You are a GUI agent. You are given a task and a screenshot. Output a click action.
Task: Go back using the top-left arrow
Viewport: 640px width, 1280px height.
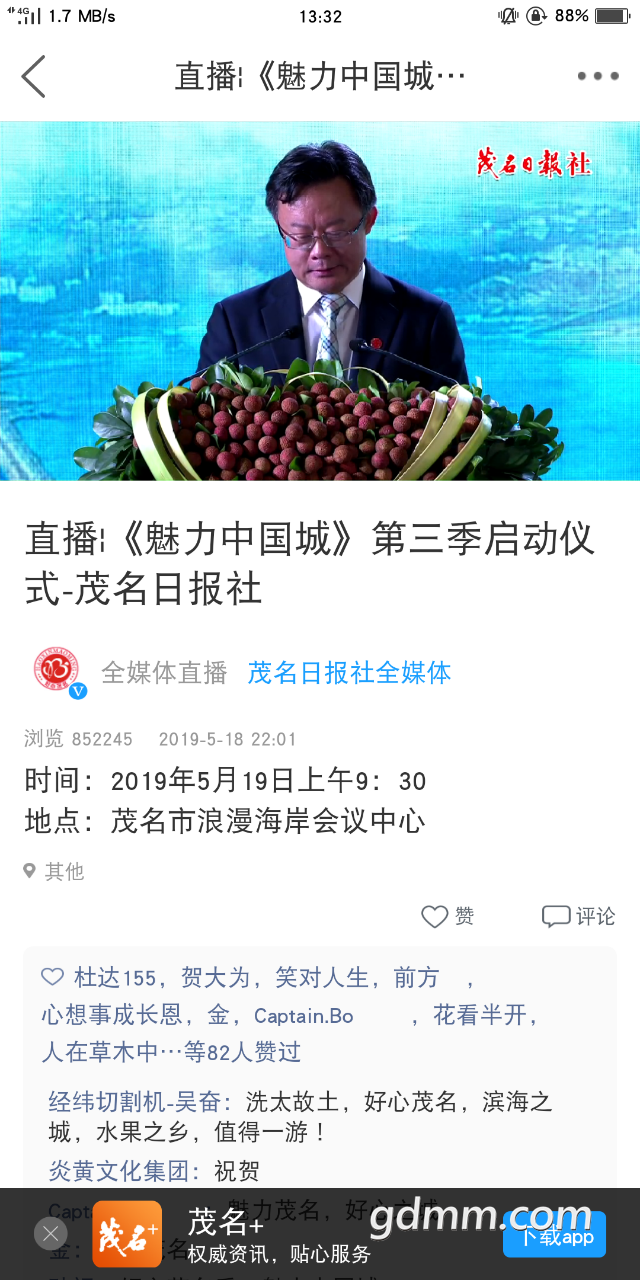[34, 76]
